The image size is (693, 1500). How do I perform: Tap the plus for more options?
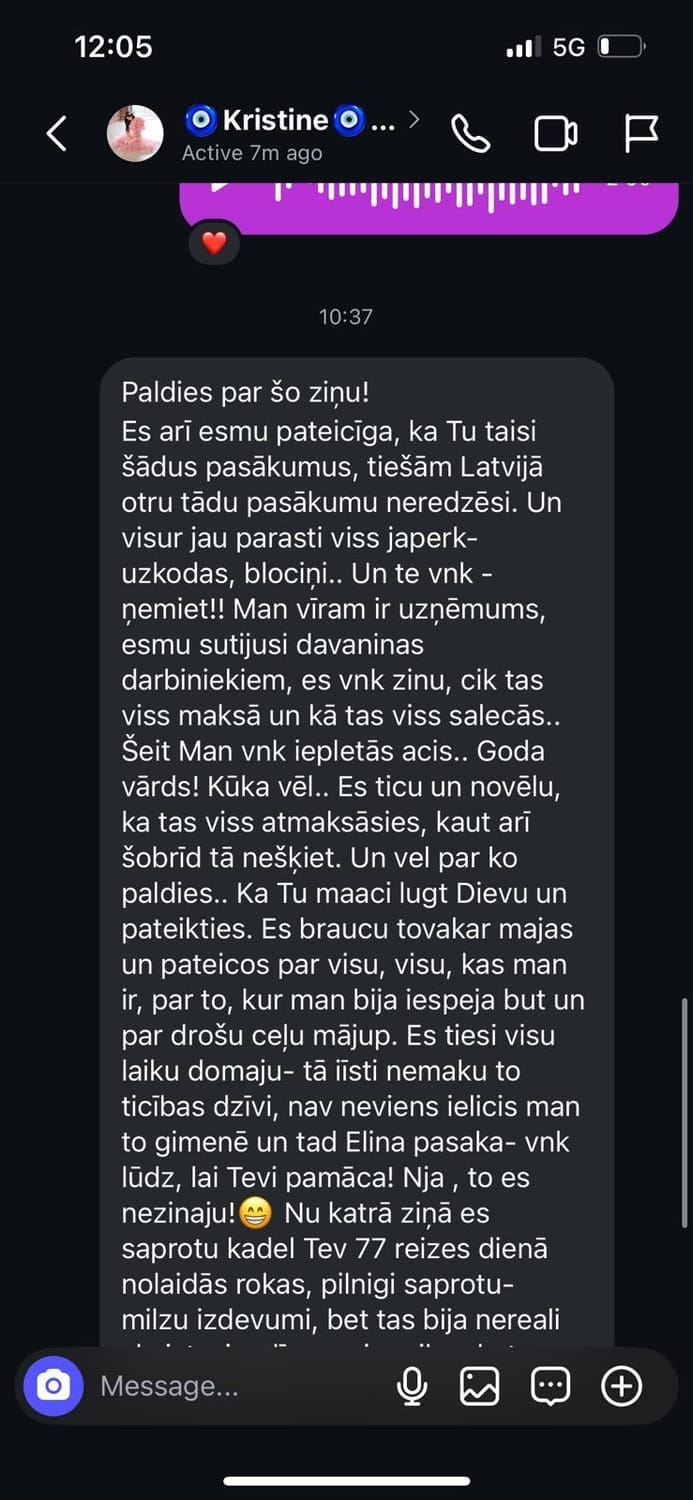point(621,1386)
